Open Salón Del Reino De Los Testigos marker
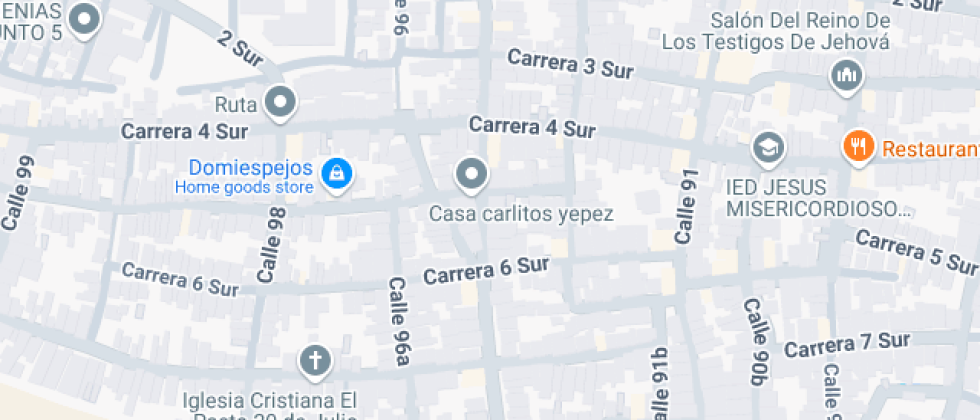 click(x=846, y=74)
